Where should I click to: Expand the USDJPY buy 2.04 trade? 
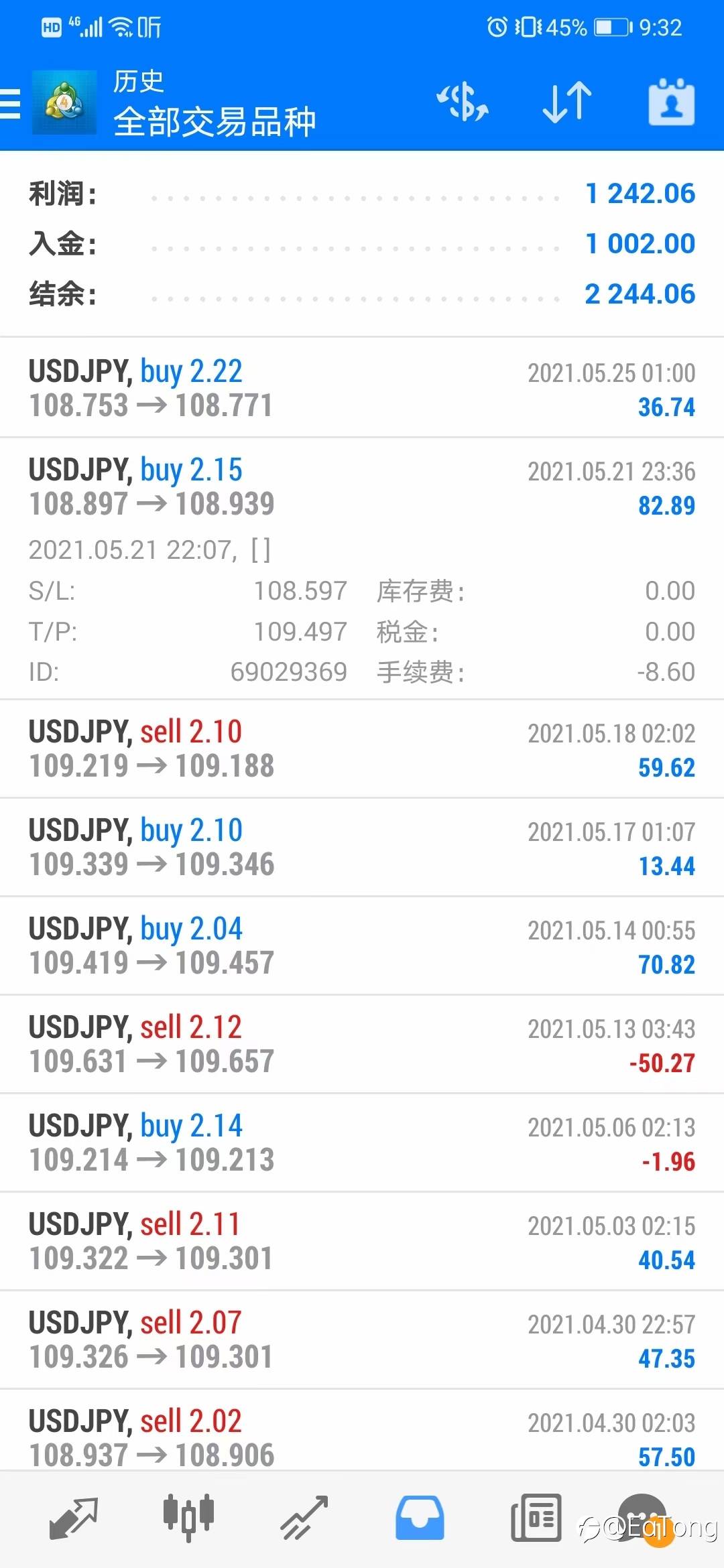[x=362, y=945]
